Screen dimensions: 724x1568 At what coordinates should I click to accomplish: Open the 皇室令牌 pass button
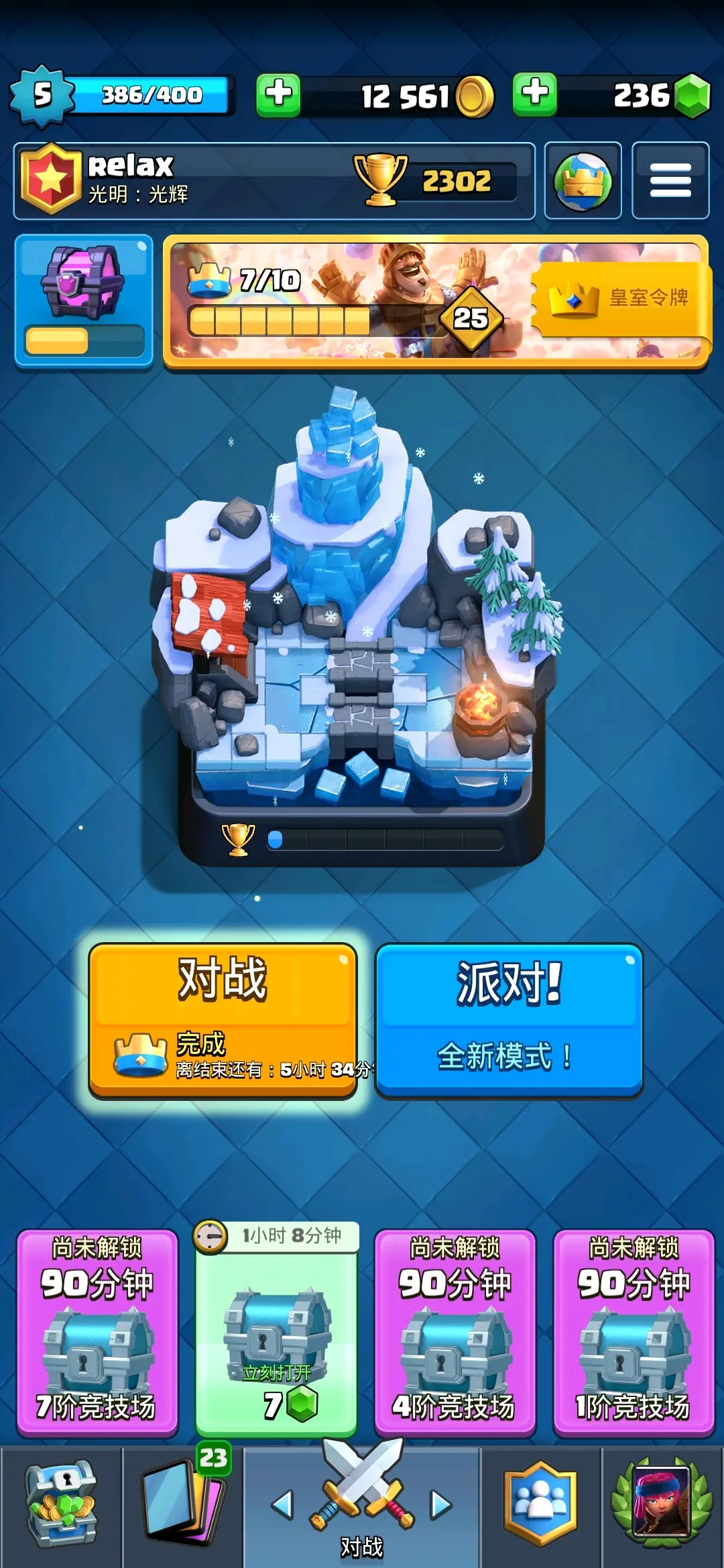(620, 300)
